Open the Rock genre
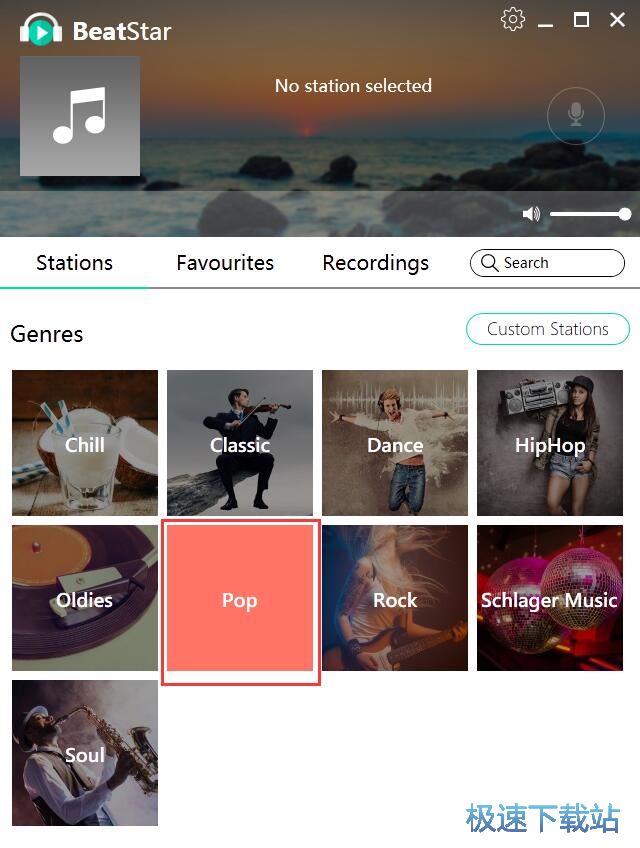 (395, 598)
